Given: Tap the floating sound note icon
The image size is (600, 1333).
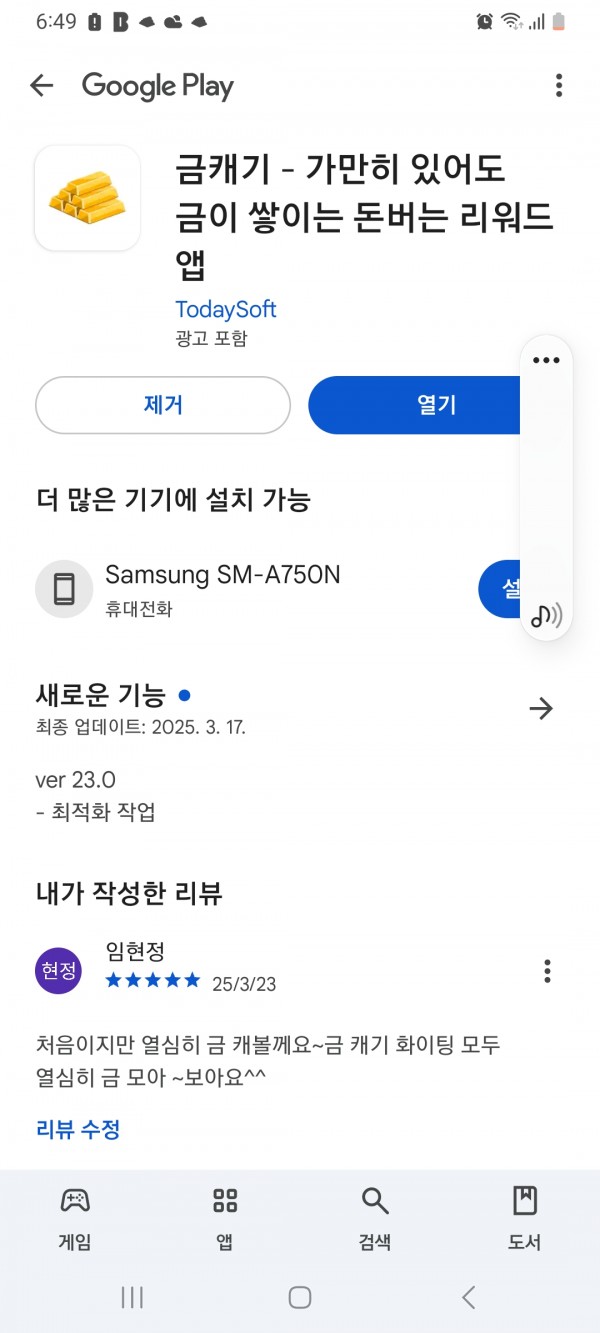Looking at the screenshot, I should pyautogui.click(x=546, y=615).
